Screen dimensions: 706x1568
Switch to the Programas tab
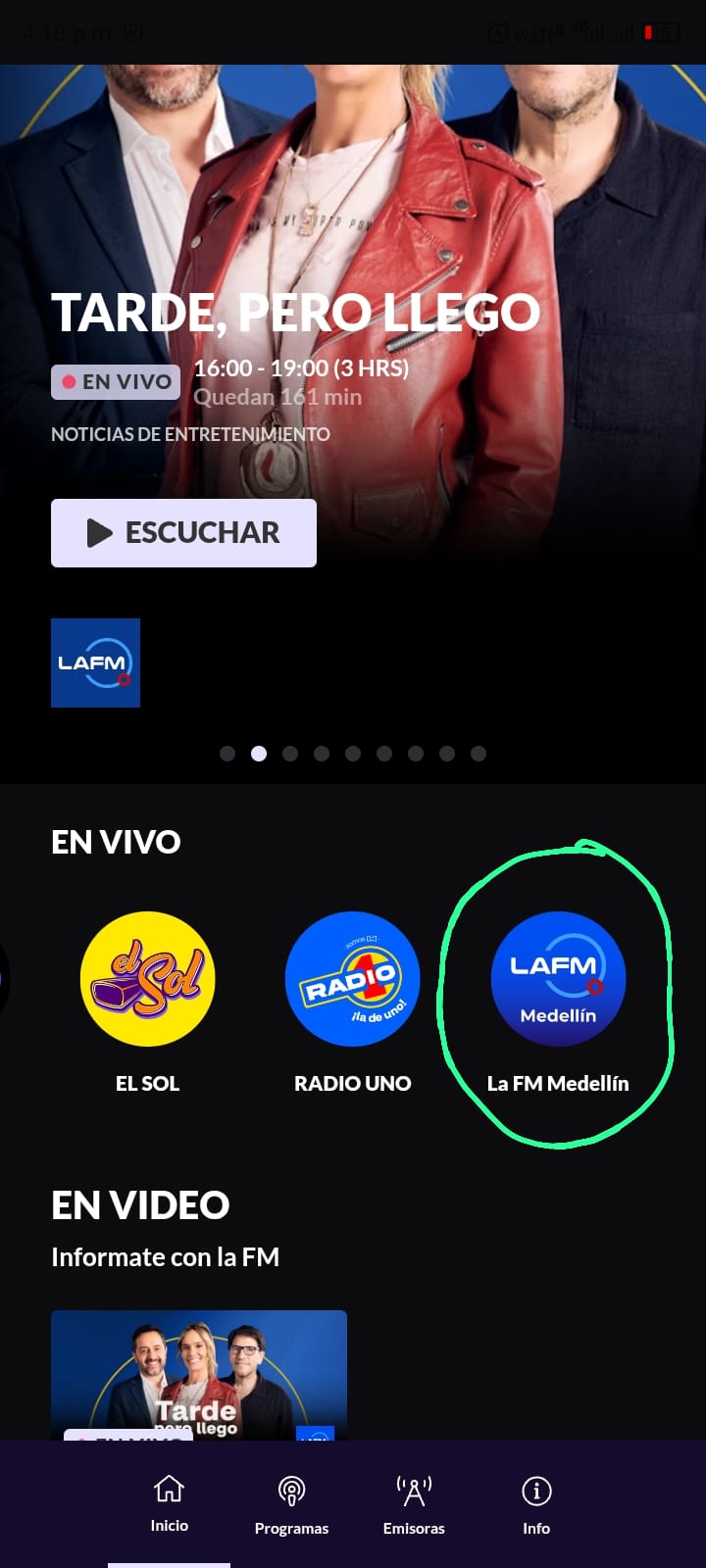coord(291,1505)
